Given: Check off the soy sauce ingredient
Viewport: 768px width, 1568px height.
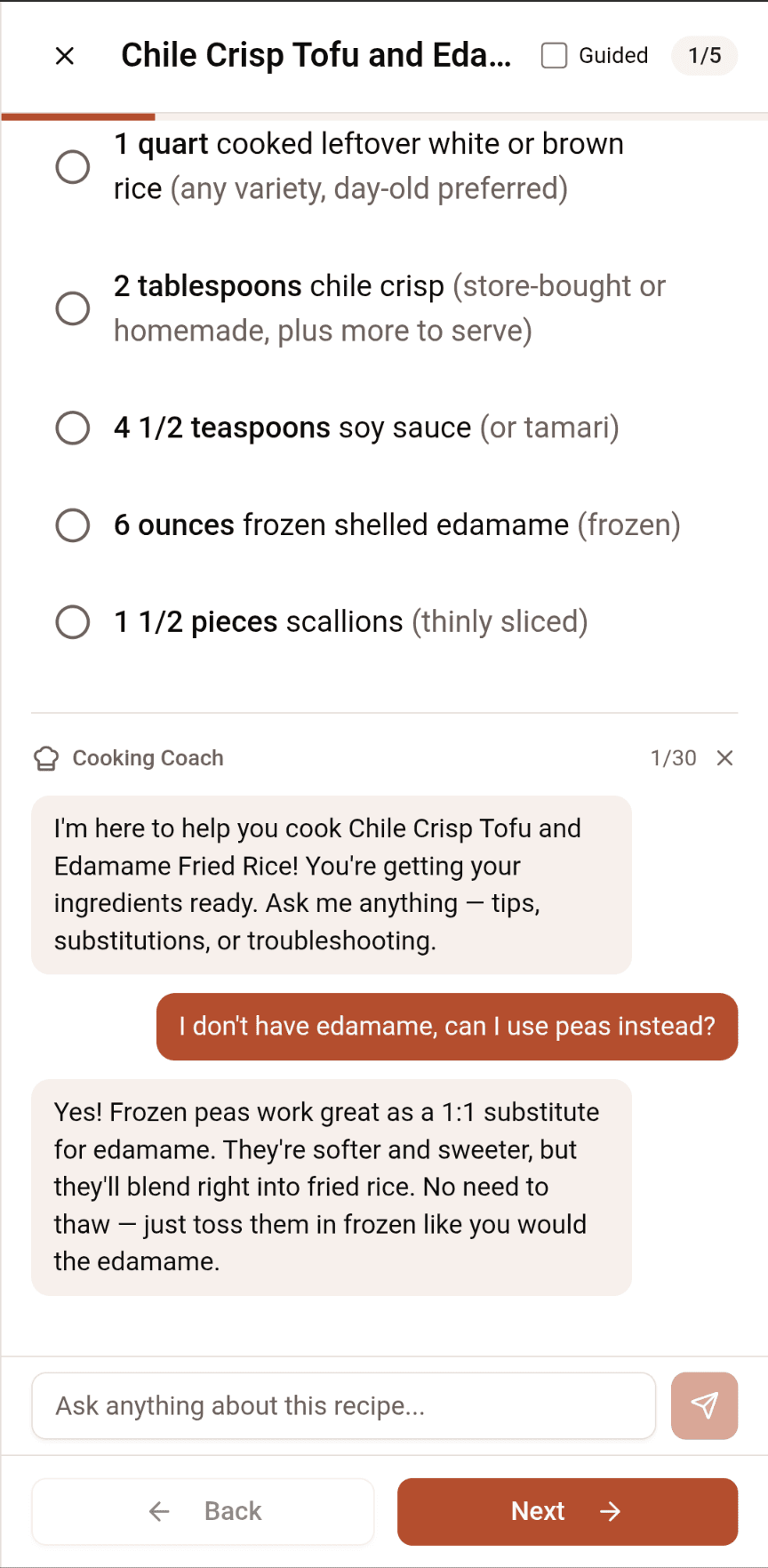Looking at the screenshot, I should [x=73, y=428].
